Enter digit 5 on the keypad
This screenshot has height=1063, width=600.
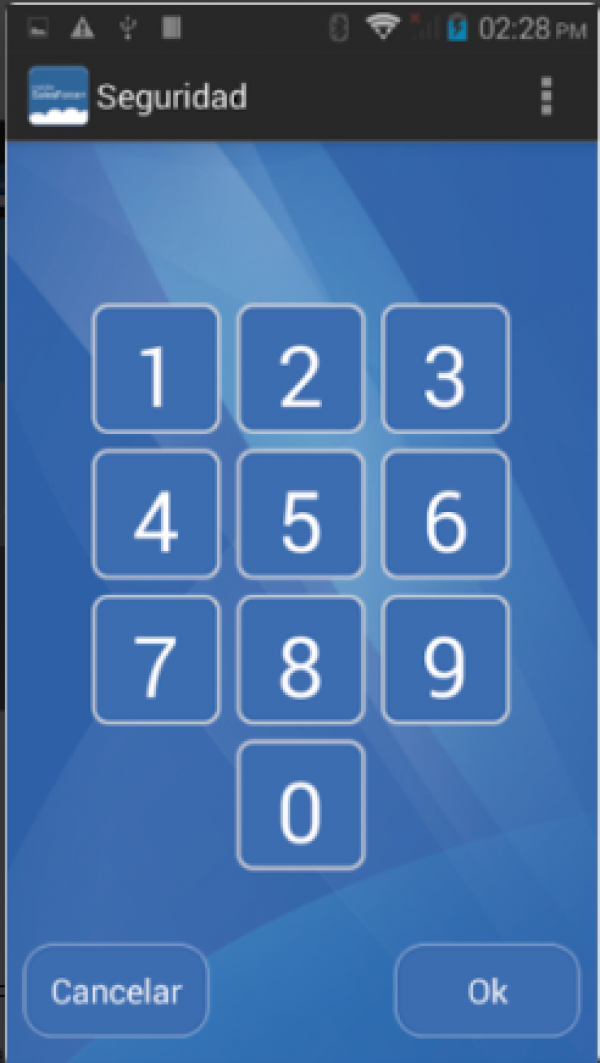click(301, 514)
